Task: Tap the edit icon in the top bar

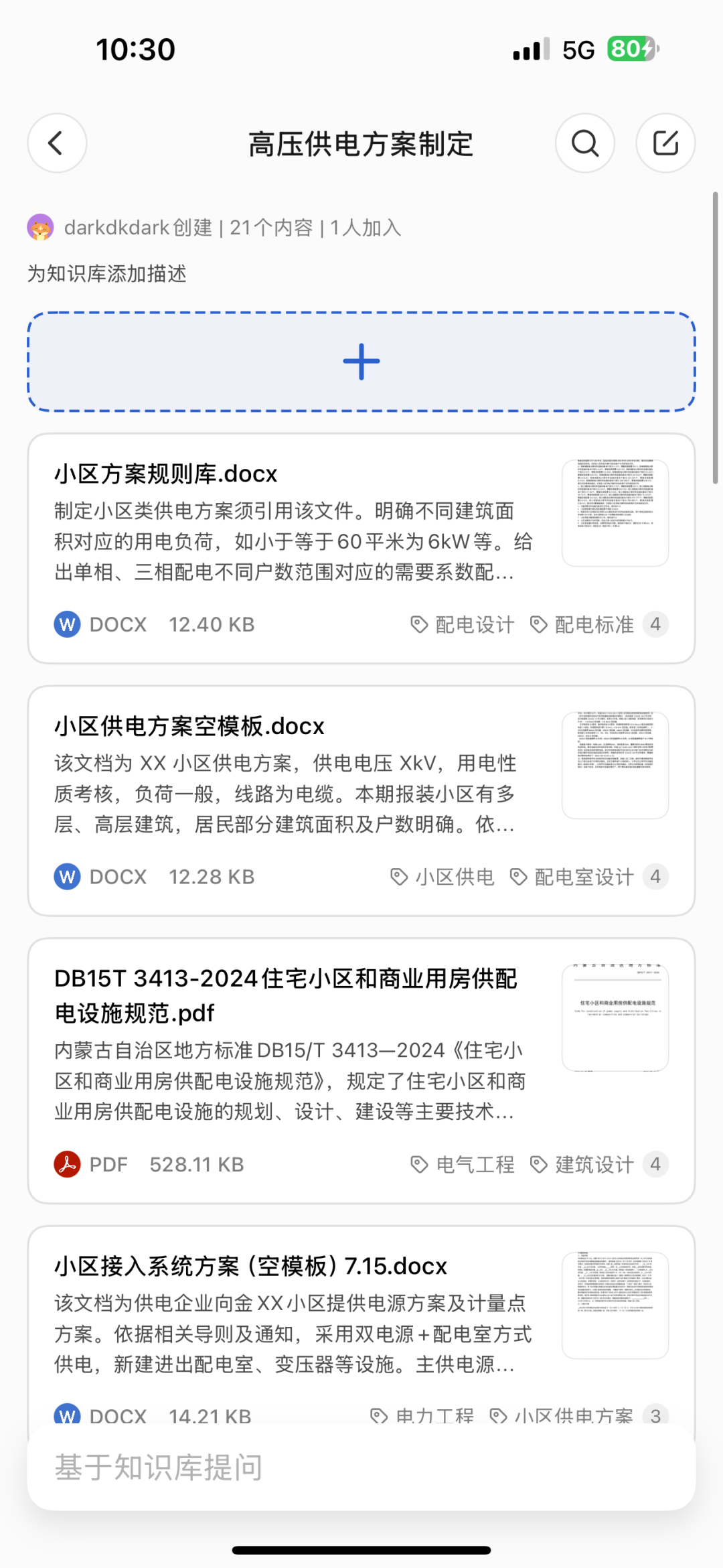Action: pos(665,143)
